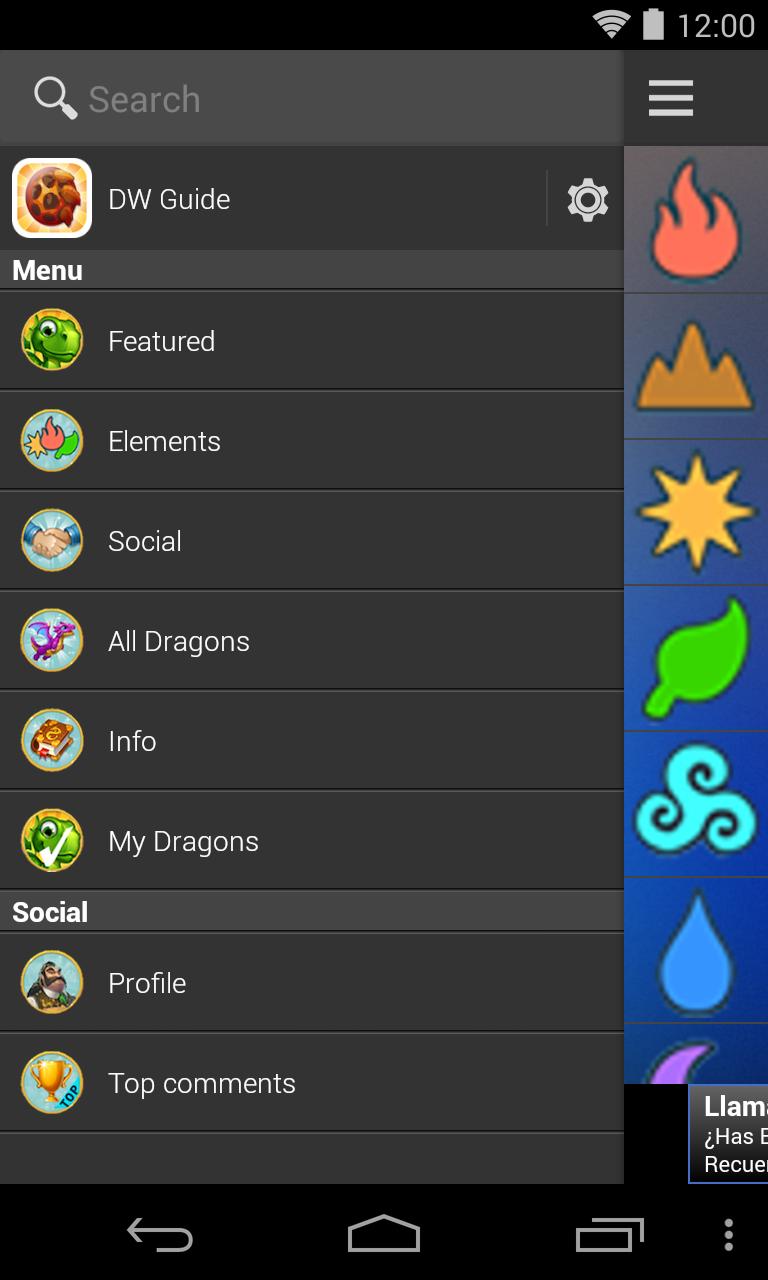This screenshot has height=1280, width=768.
Task: Select the Earth element mountain icon
Action: (x=695, y=365)
